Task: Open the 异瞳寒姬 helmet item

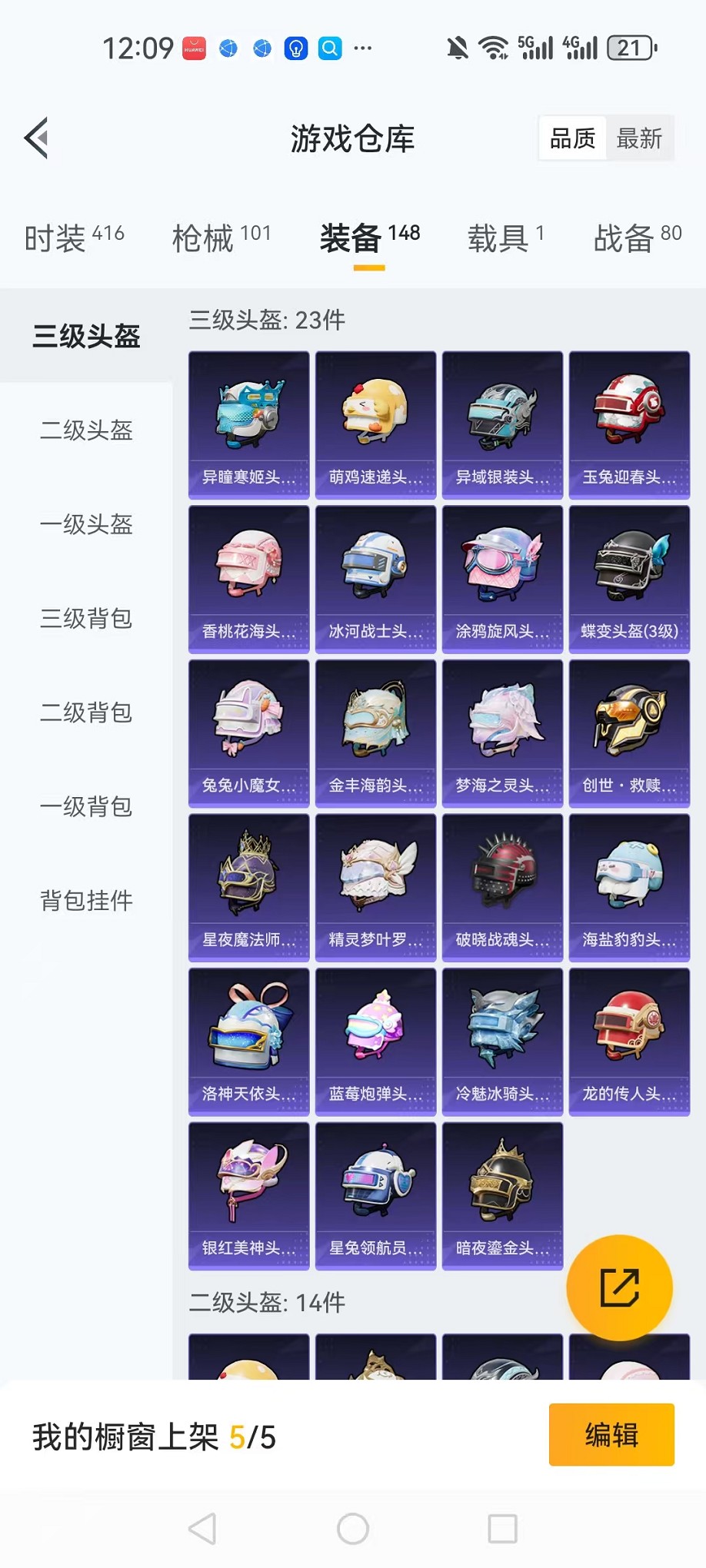Action: click(x=248, y=424)
